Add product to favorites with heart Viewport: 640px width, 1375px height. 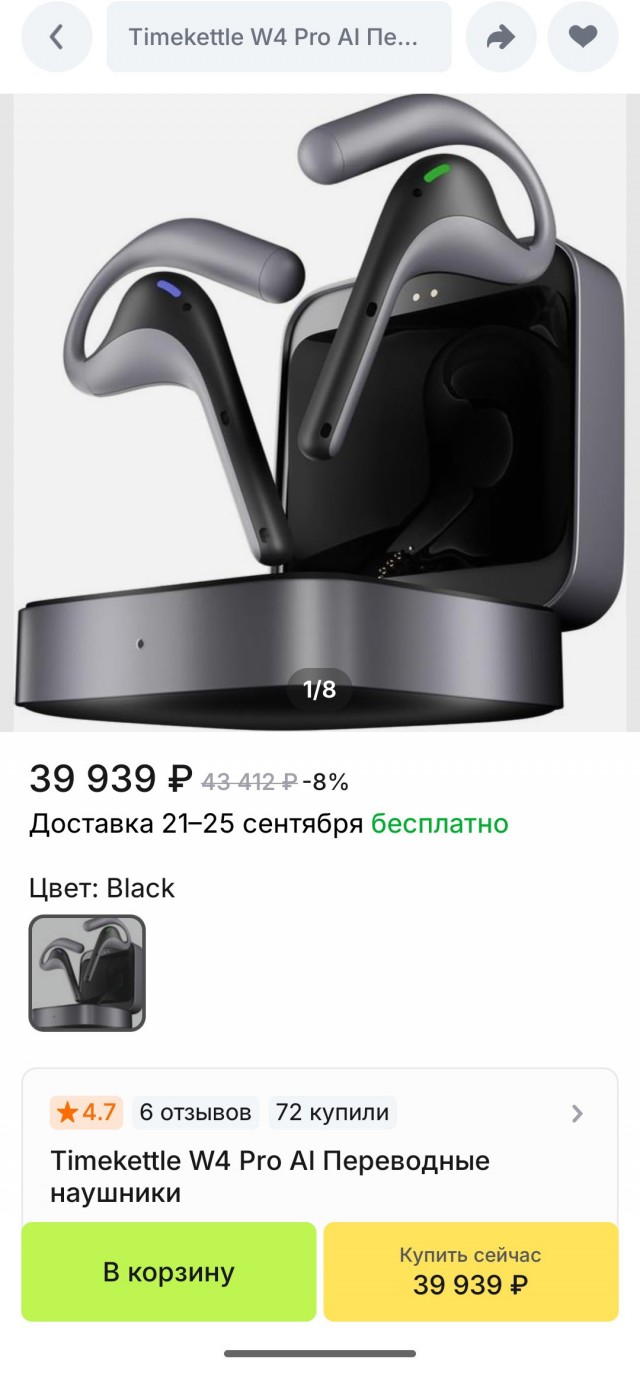(583, 38)
